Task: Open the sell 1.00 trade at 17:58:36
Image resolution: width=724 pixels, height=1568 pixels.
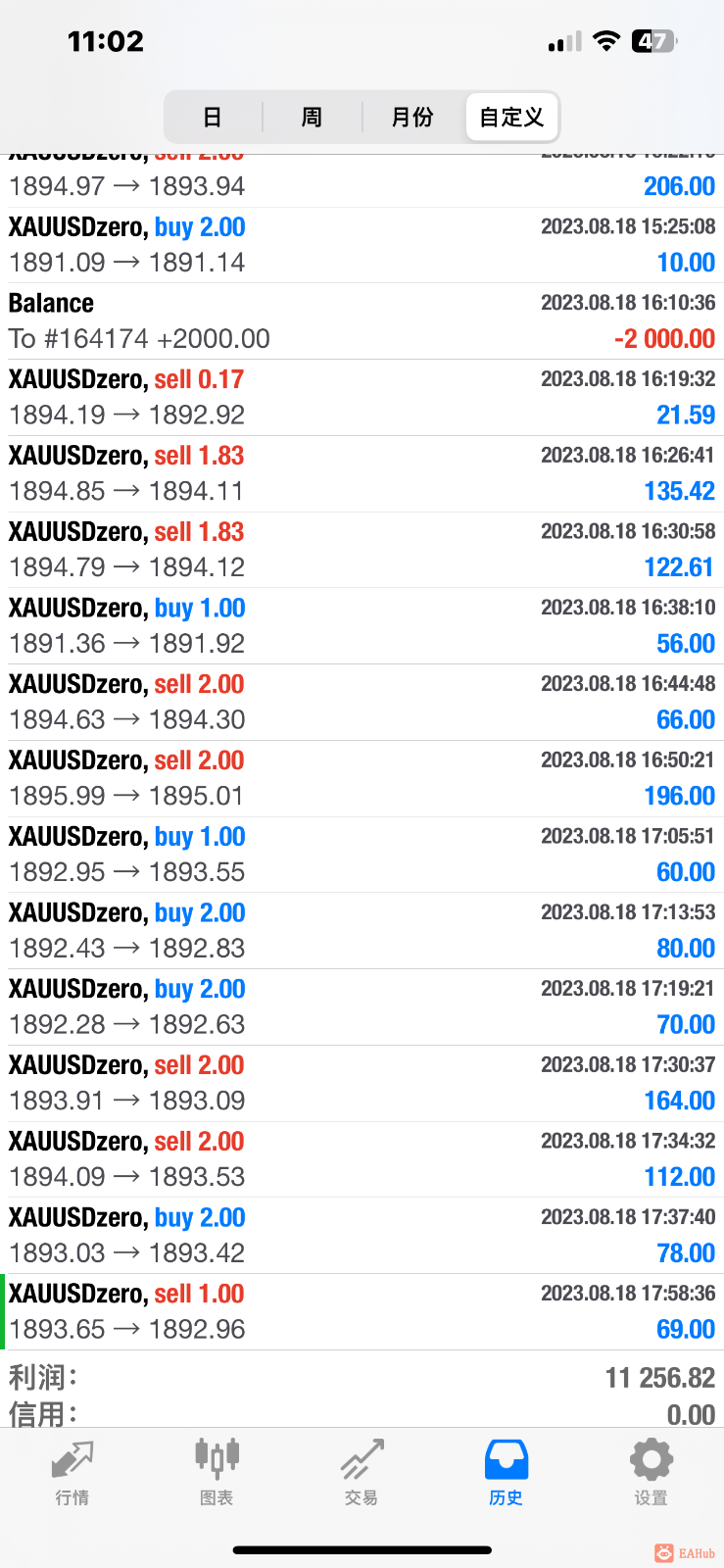Action: click(362, 1312)
